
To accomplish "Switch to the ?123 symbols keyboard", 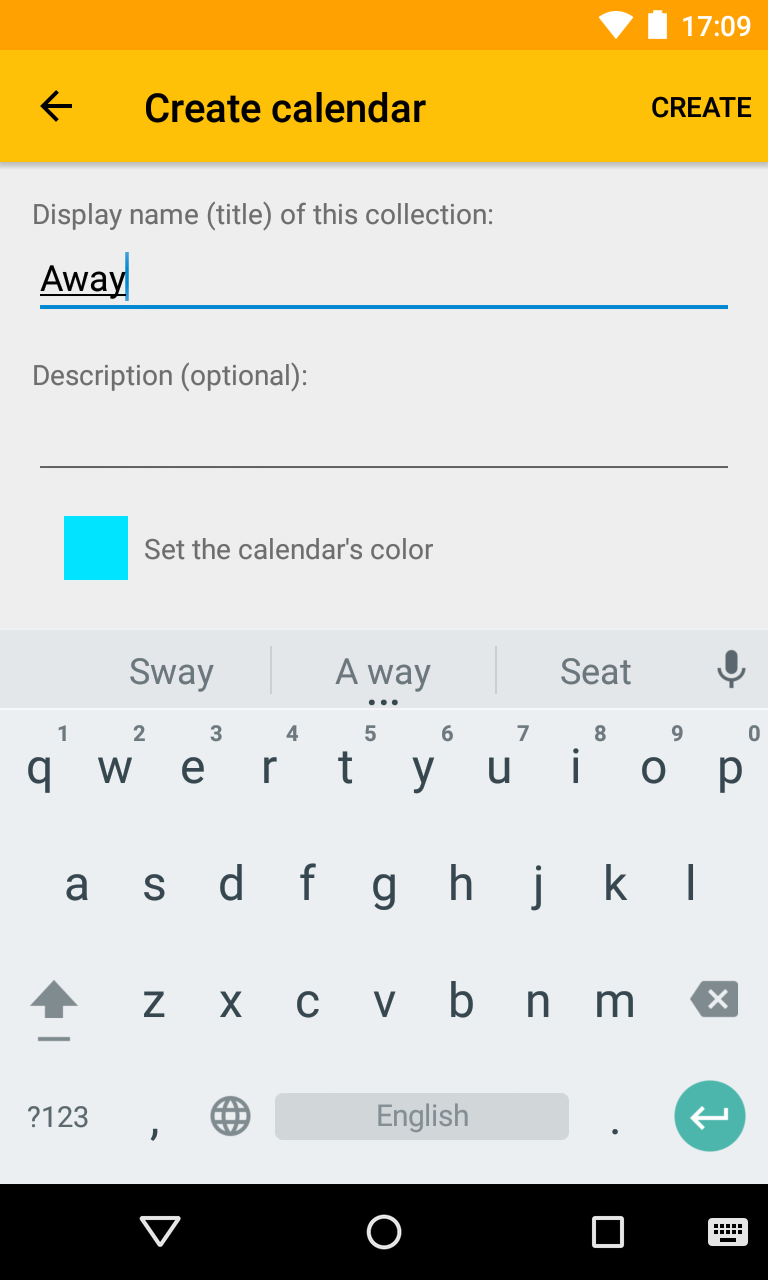I will click(58, 1117).
